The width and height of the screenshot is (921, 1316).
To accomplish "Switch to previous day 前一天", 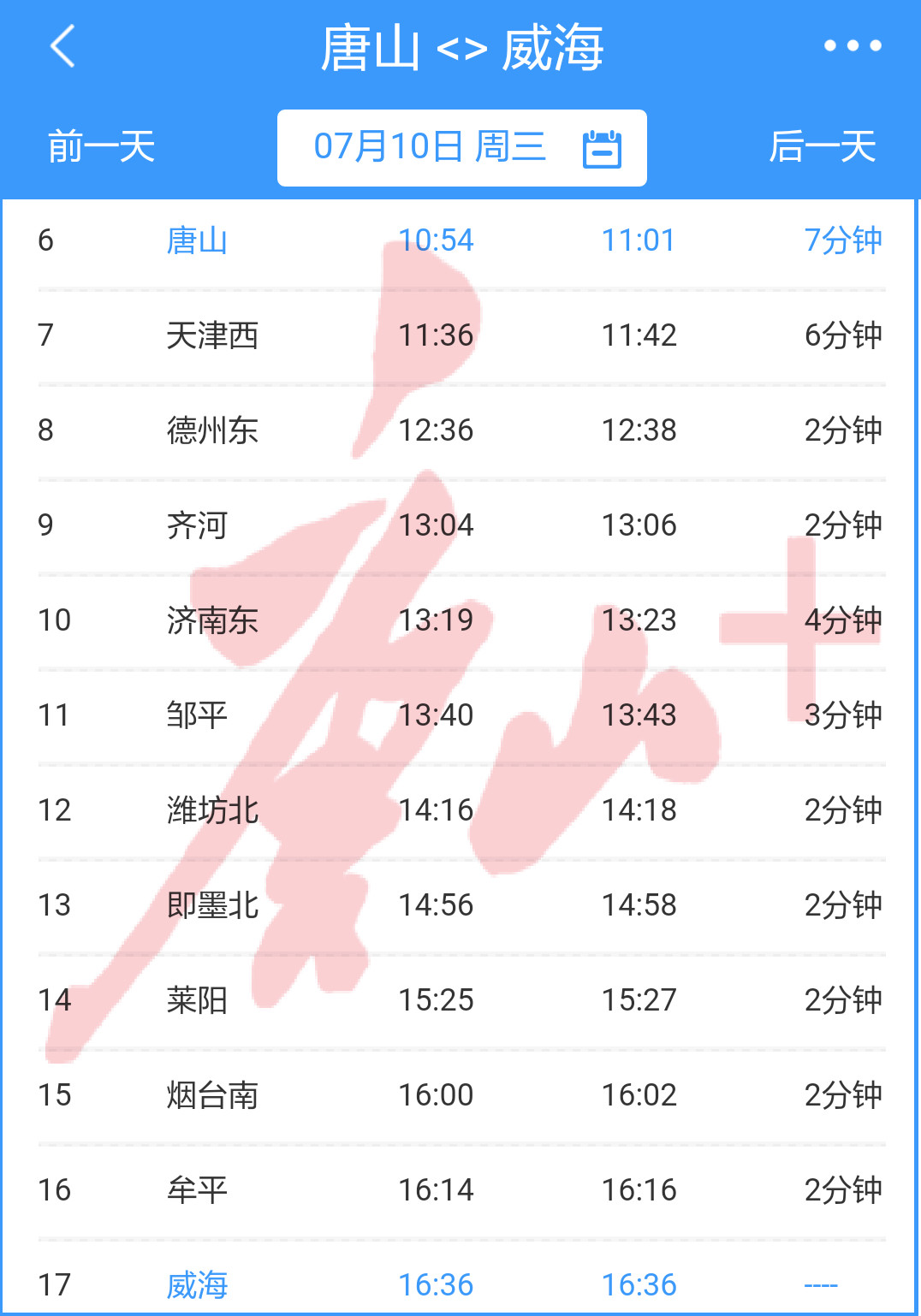I will [x=101, y=146].
